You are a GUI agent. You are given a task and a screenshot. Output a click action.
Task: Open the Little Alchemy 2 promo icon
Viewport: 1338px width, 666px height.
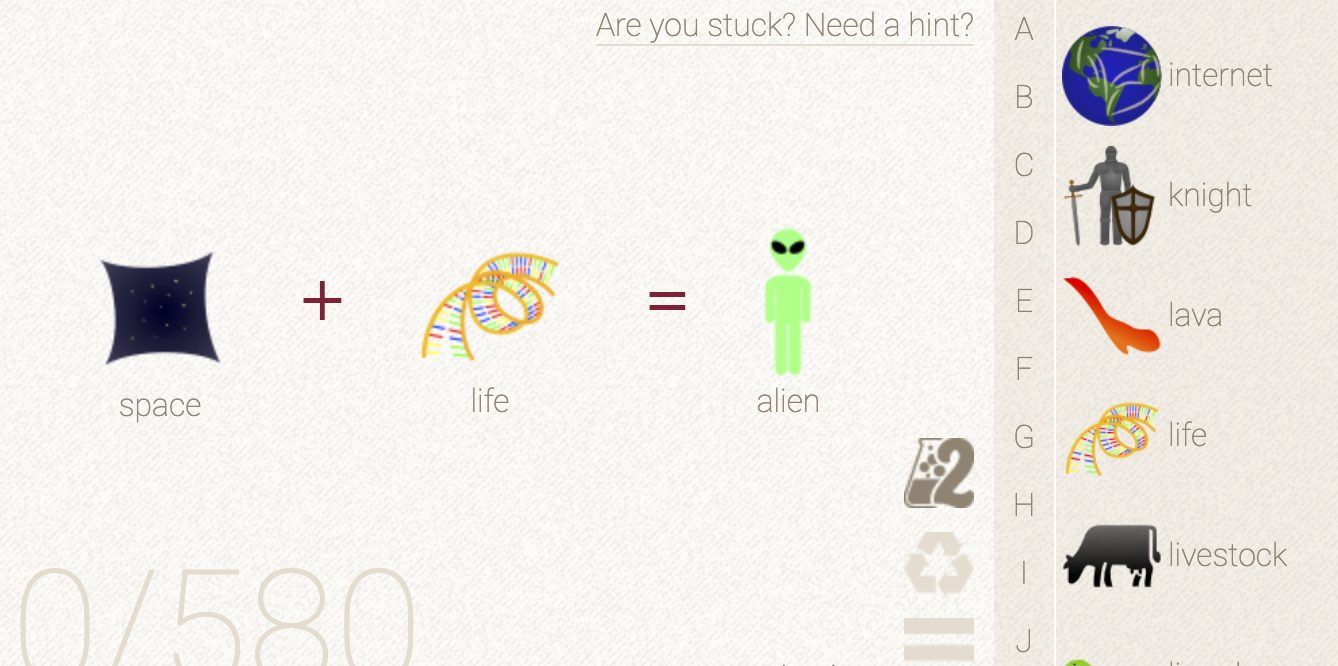939,474
